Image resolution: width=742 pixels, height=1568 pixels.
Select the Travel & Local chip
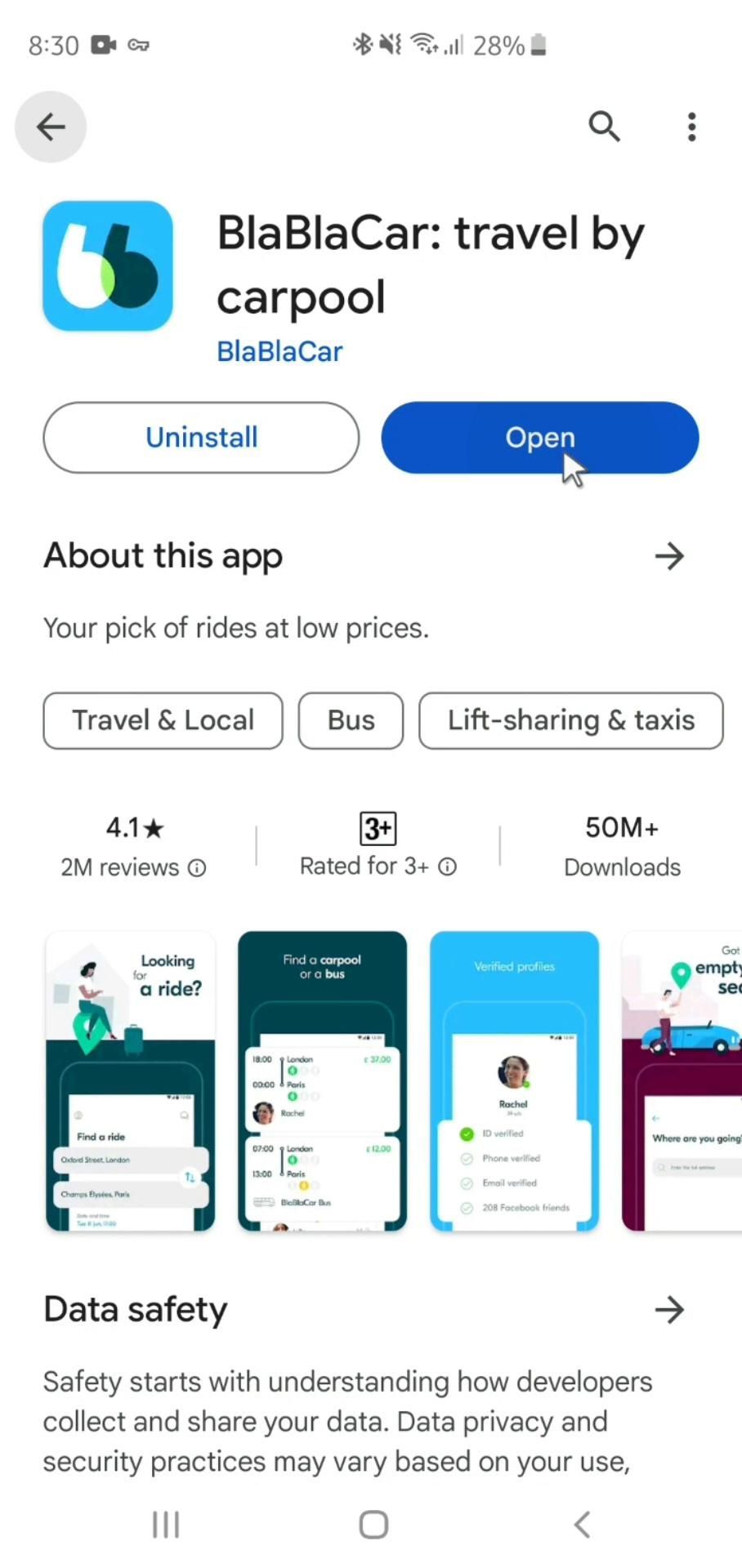pos(163,720)
